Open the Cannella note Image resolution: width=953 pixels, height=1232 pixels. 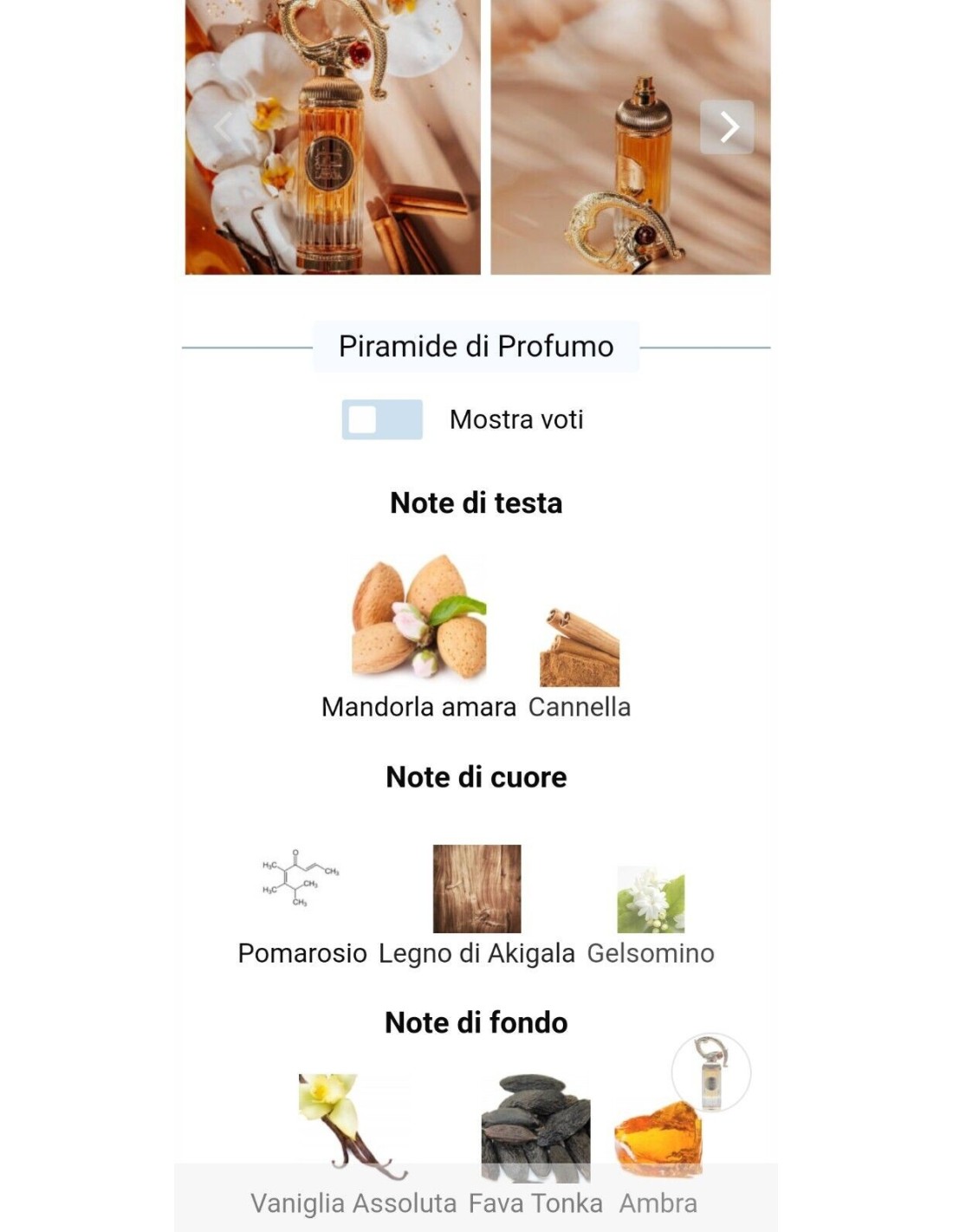[579, 650]
